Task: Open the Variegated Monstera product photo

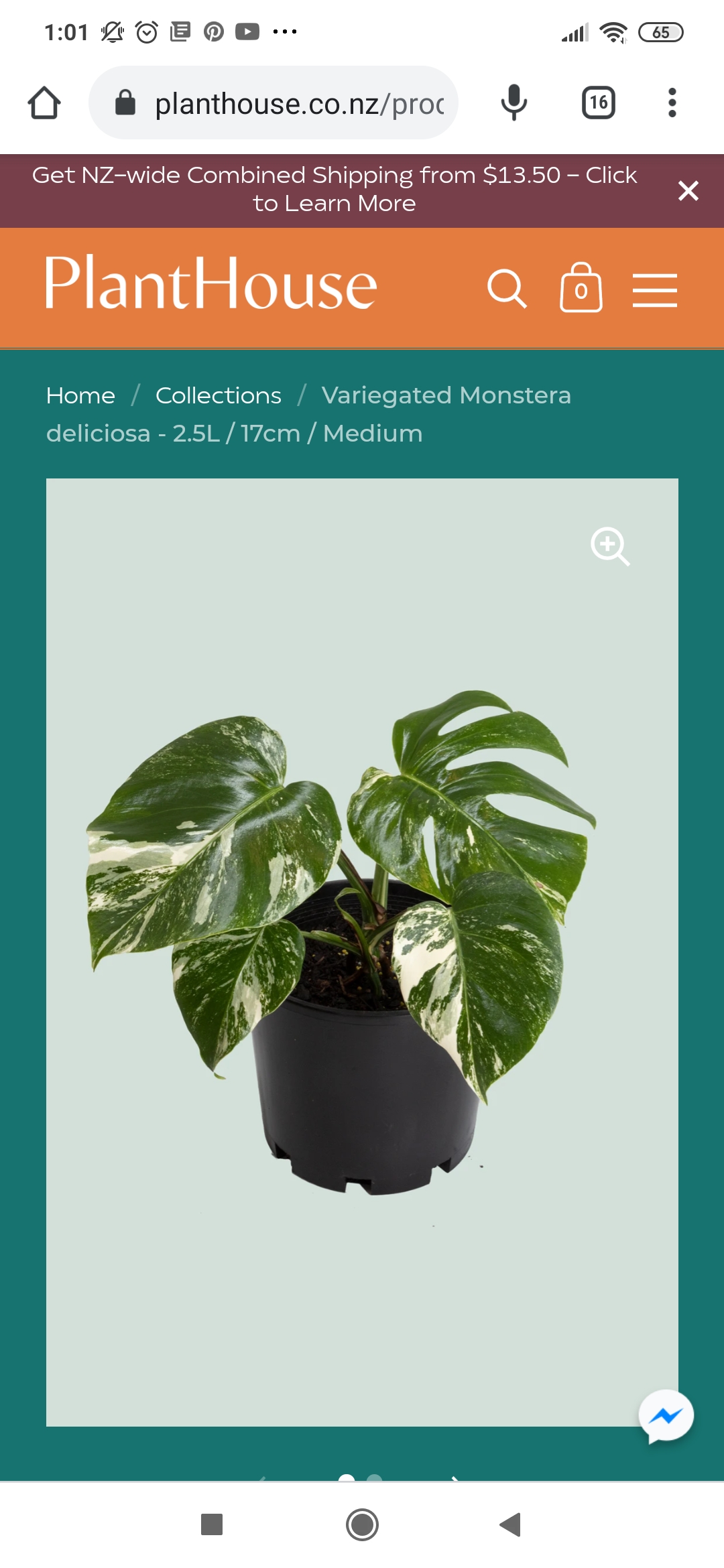Action: point(362,952)
